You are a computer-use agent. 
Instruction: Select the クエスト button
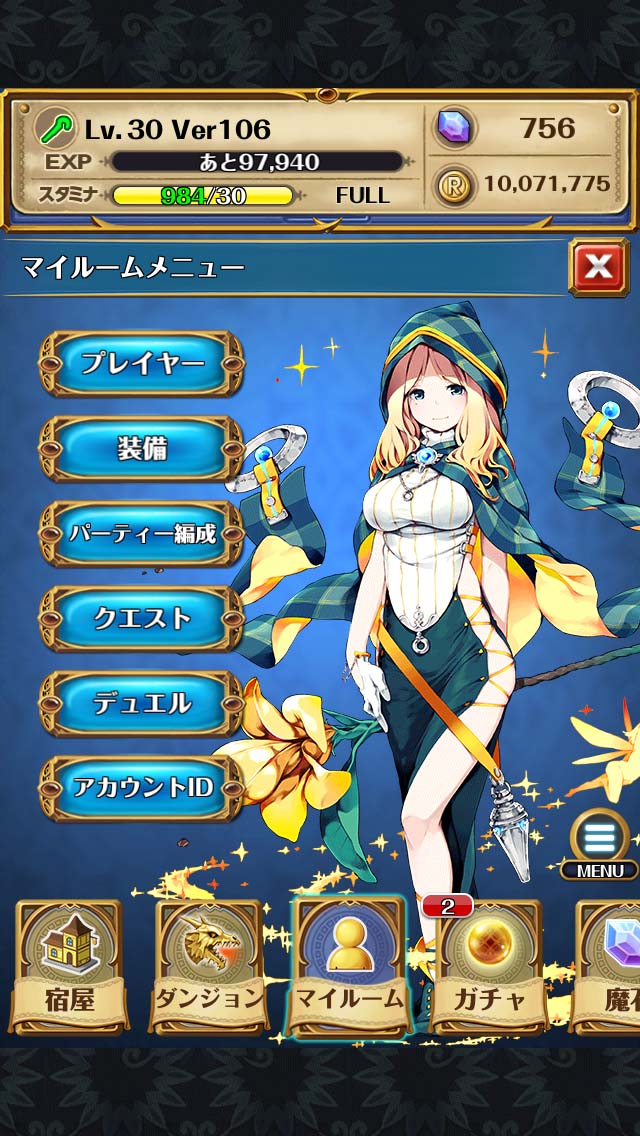[x=141, y=619]
